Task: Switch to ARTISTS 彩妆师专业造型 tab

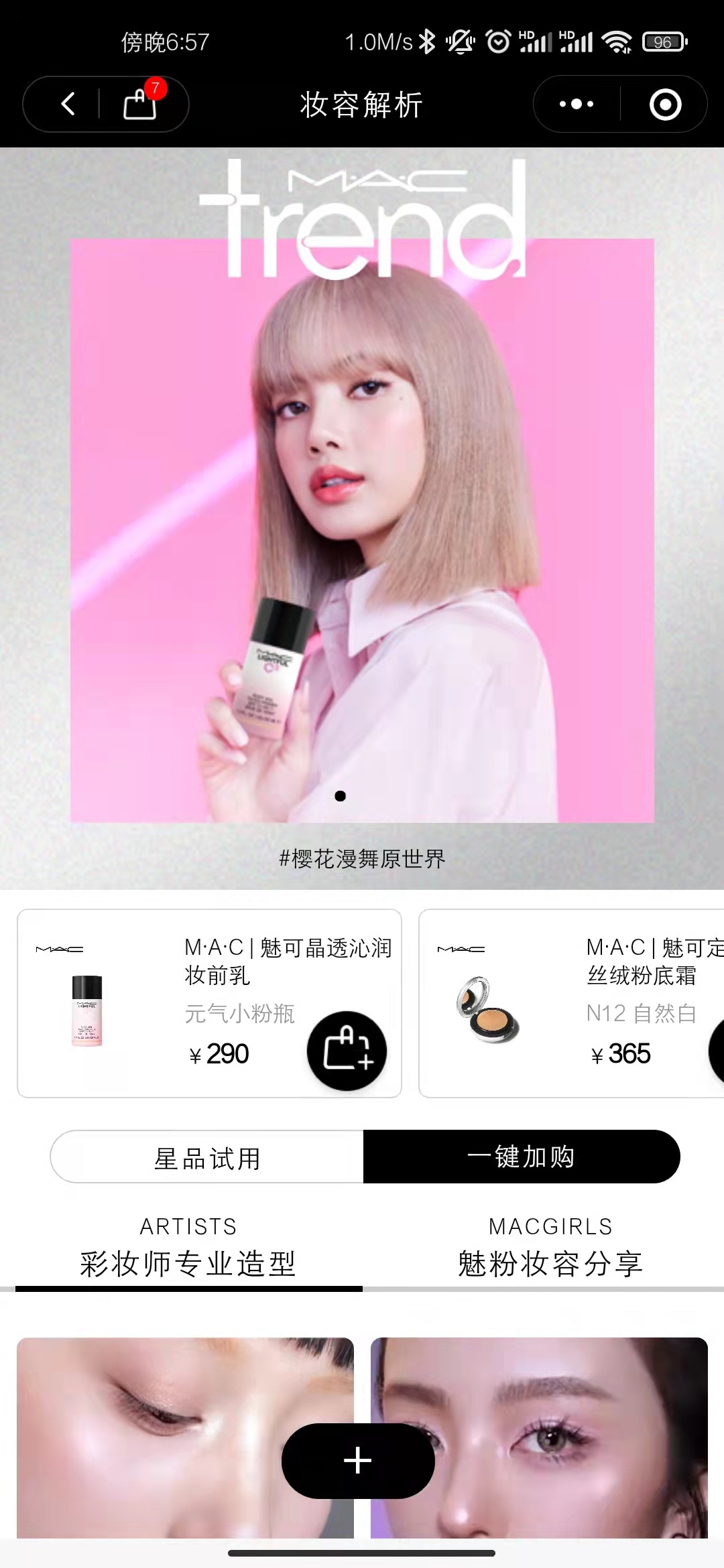Action: (x=188, y=1248)
